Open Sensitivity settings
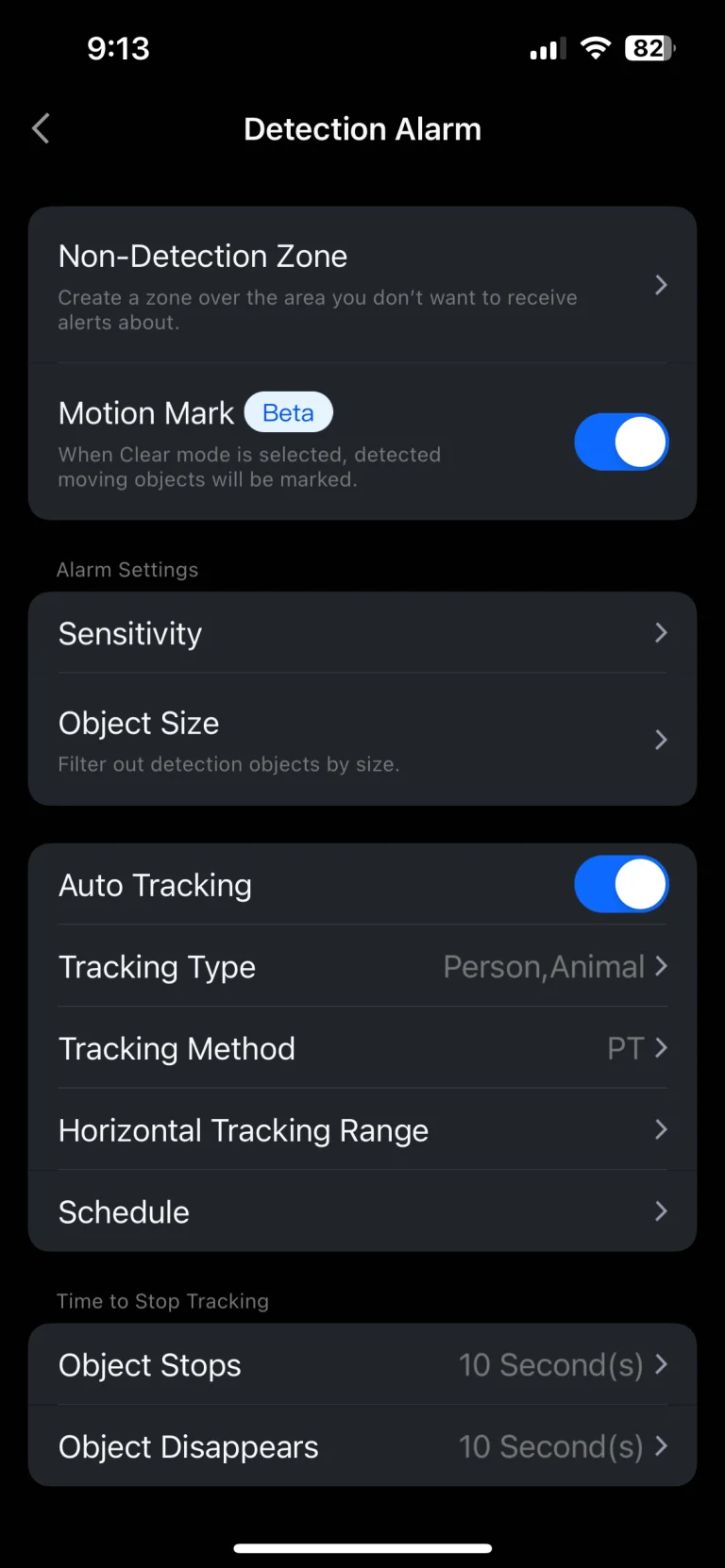This screenshot has width=725, height=1568. (x=362, y=633)
